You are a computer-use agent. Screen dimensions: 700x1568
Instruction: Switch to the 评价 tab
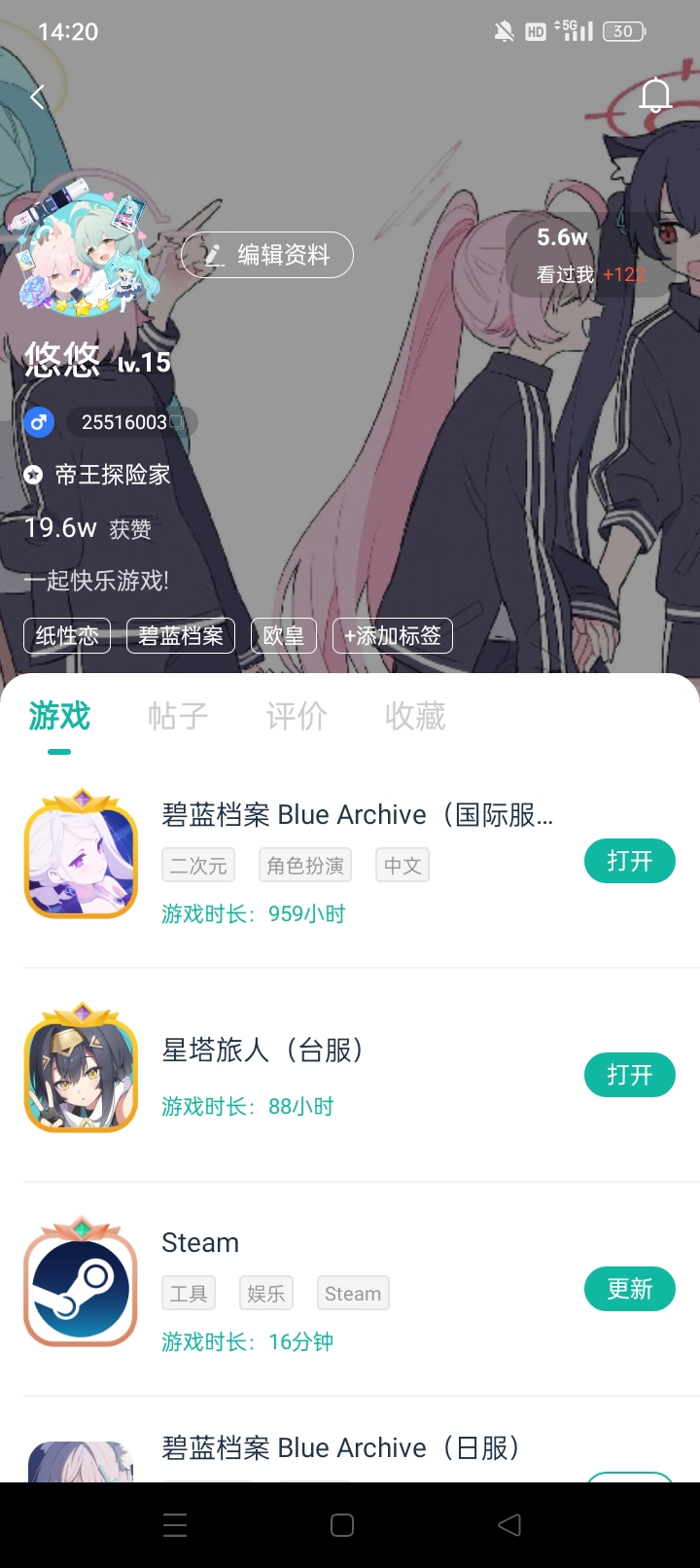(297, 717)
